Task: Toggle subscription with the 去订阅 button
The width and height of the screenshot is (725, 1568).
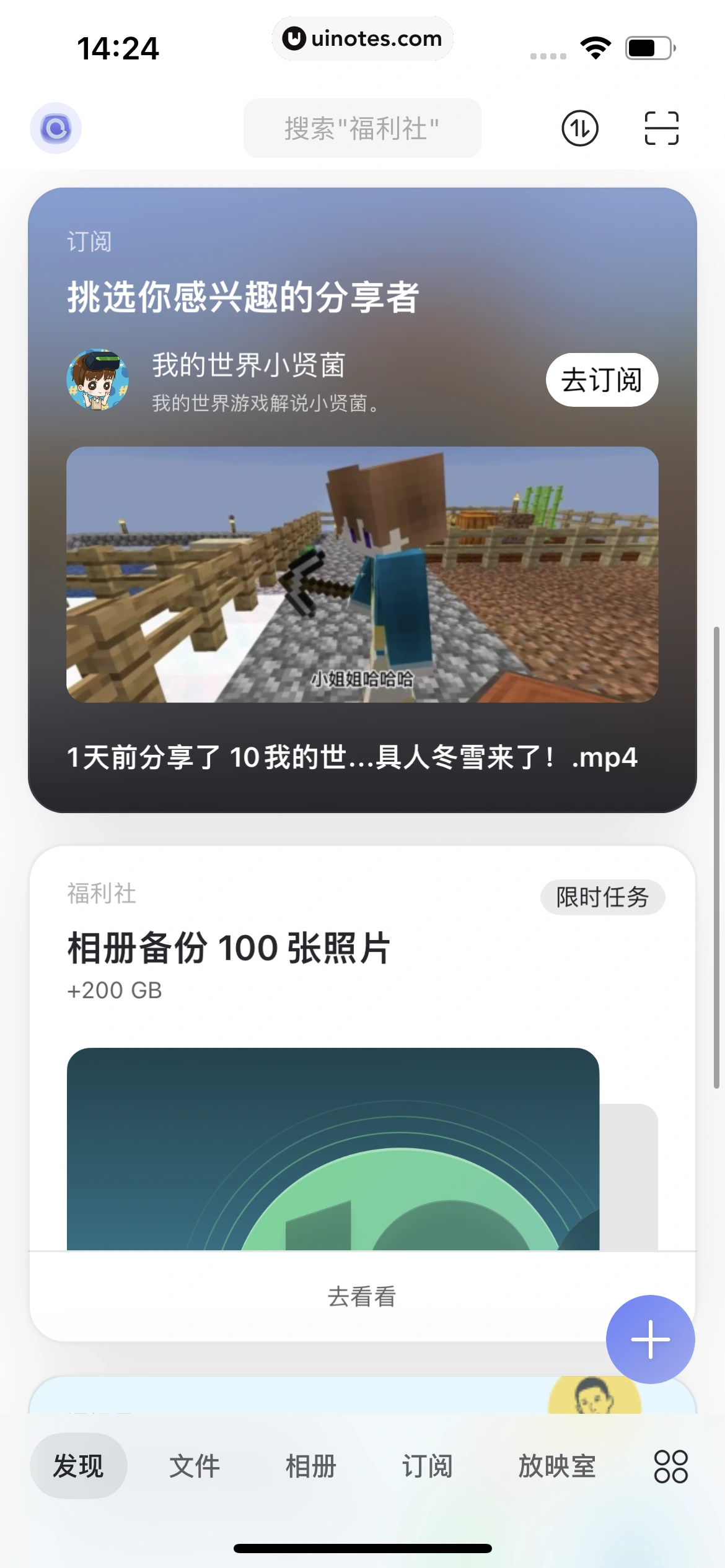Action: pyautogui.click(x=602, y=380)
